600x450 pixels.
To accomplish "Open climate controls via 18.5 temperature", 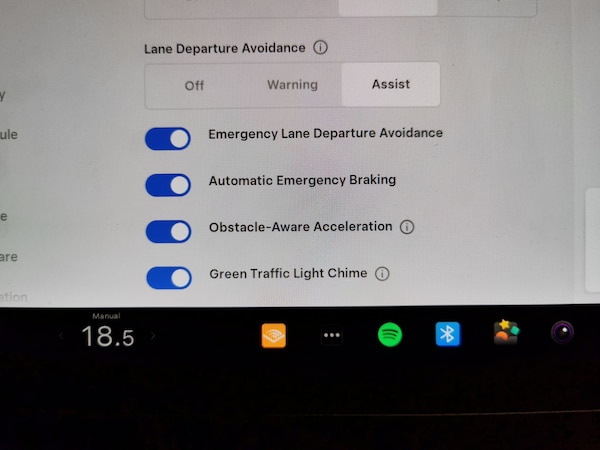I will [107, 337].
